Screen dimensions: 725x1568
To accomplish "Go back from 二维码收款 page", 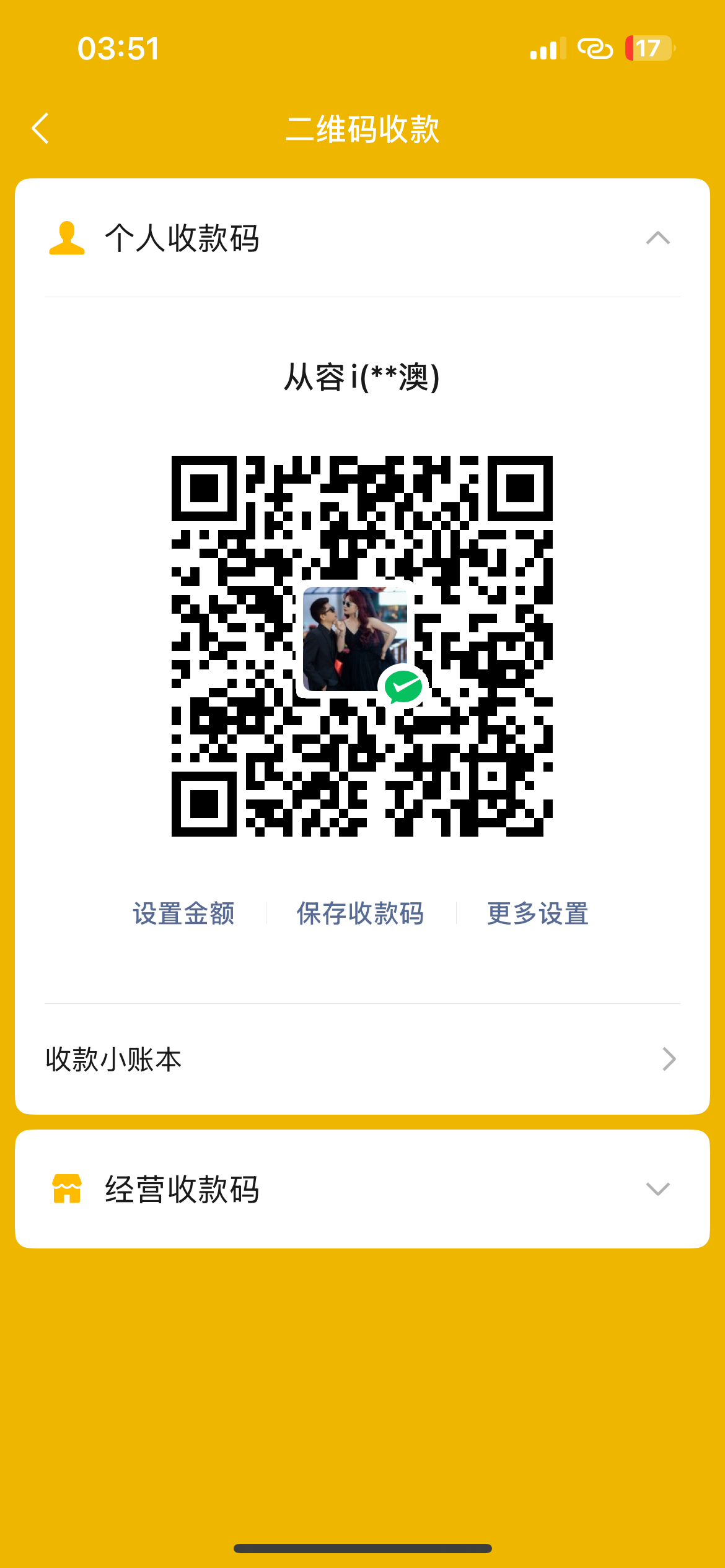I will click(x=40, y=129).
